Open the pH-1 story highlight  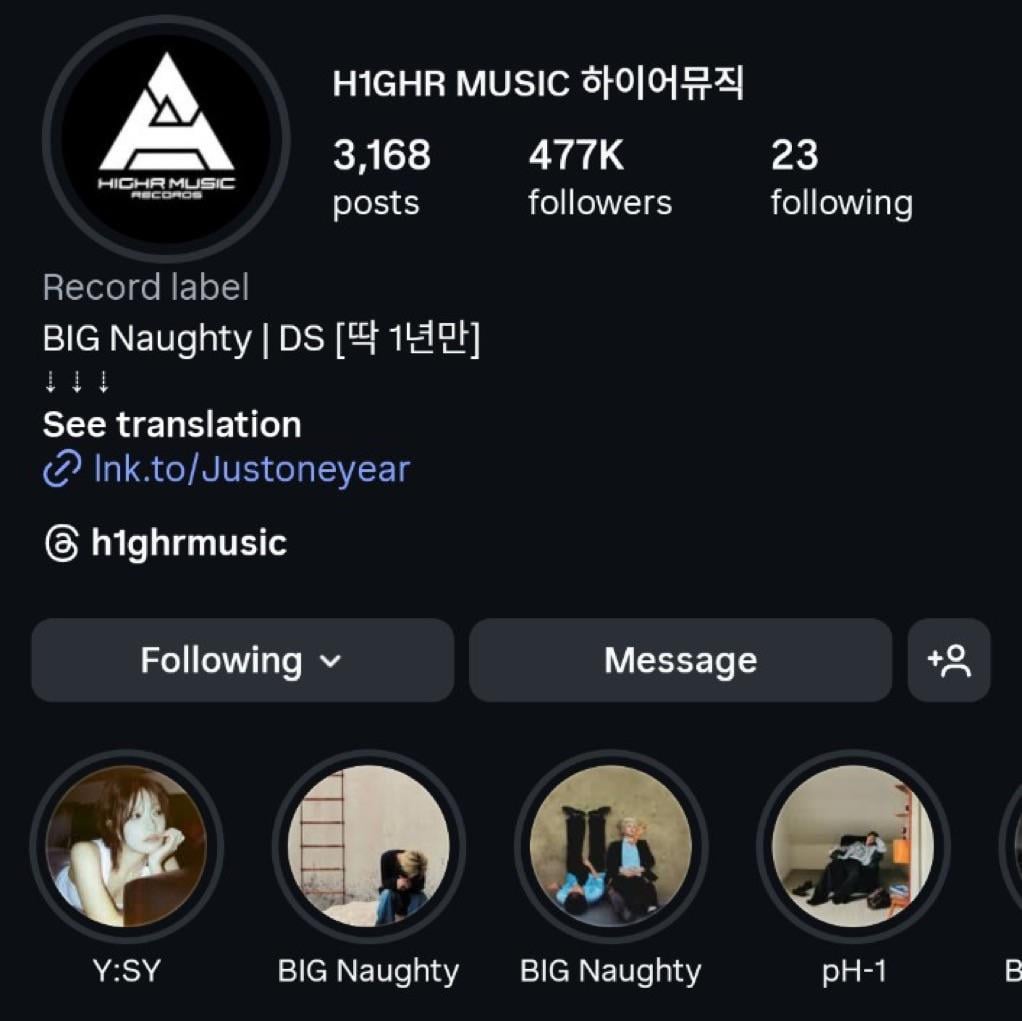pyautogui.click(x=853, y=846)
